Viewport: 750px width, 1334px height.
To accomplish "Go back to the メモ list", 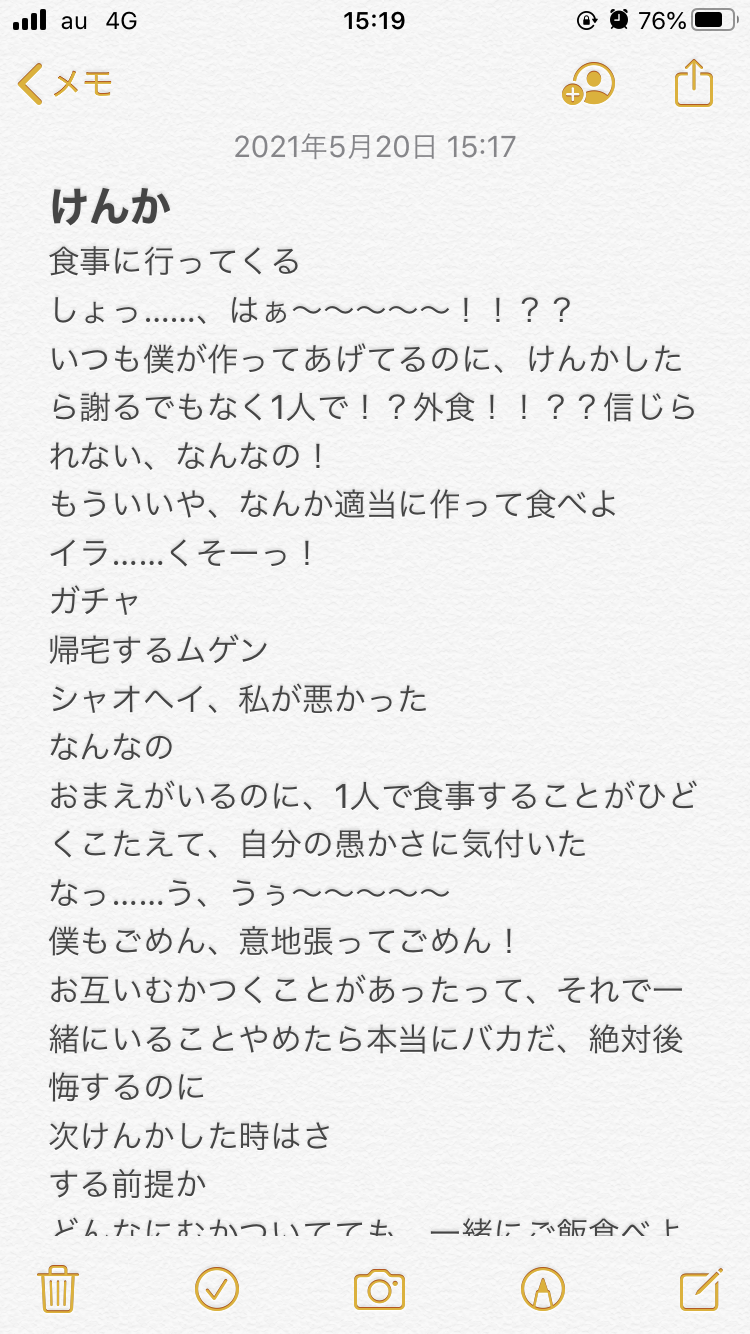I will pyautogui.click(x=64, y=84).
